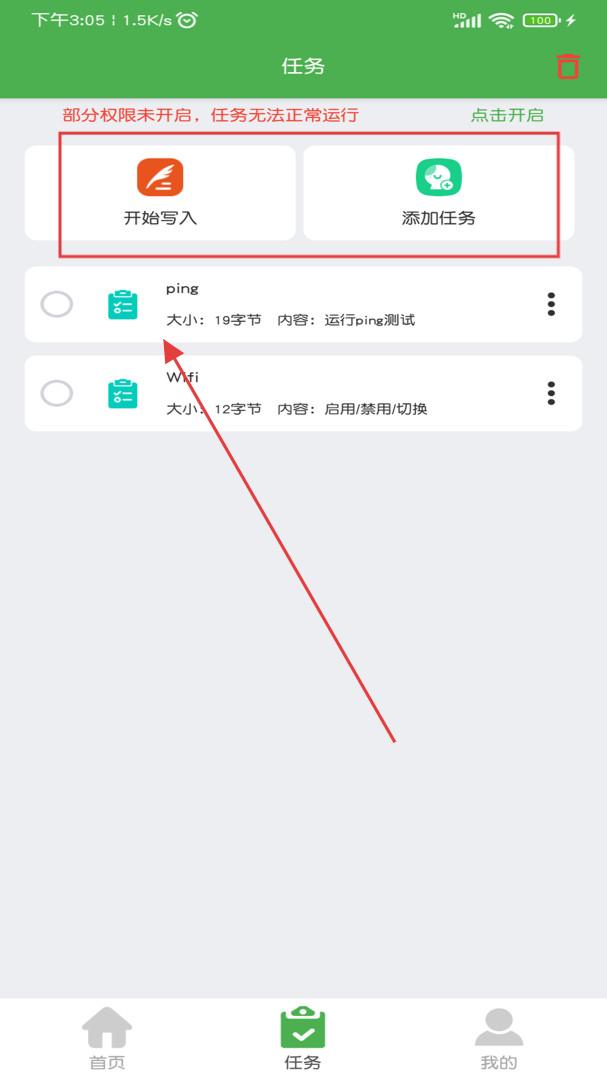The height and width of the screenshot is (1080, 607).
Task: Select the radio circle for ping task
Action: point(56,304)
